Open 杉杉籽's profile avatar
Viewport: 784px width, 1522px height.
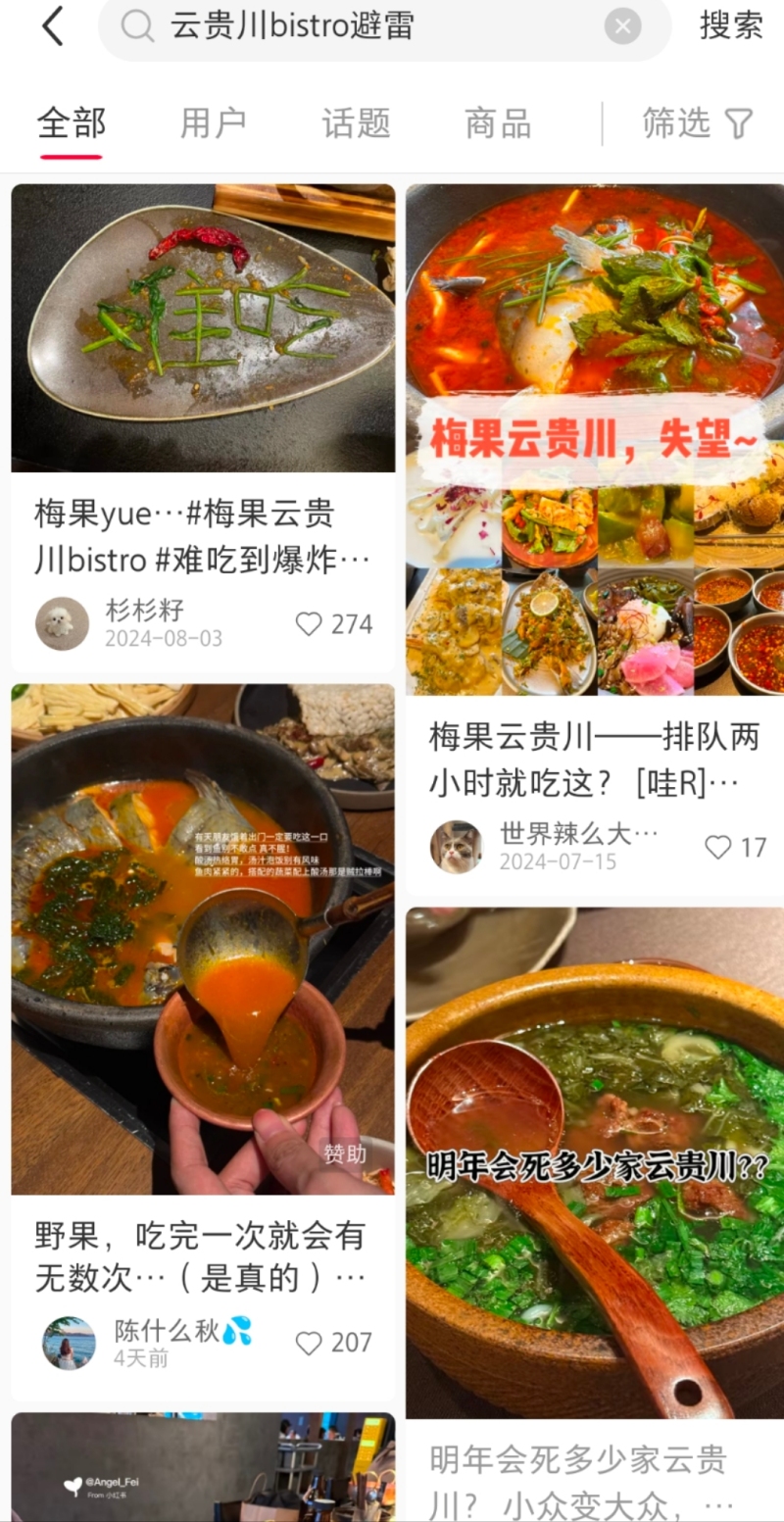(63, 623)
